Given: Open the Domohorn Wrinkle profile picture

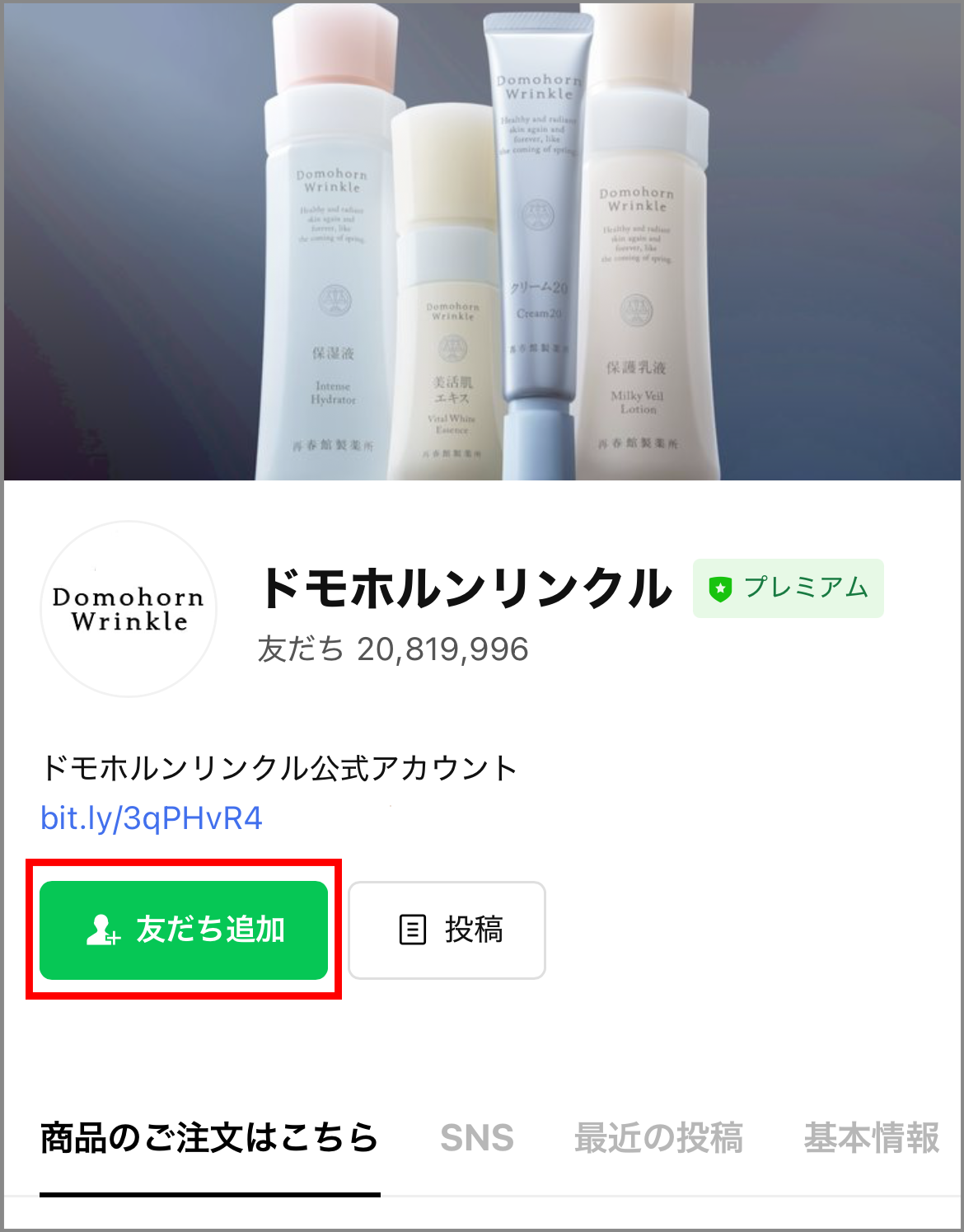Looking at the screenshot, I should pos(129,609).
